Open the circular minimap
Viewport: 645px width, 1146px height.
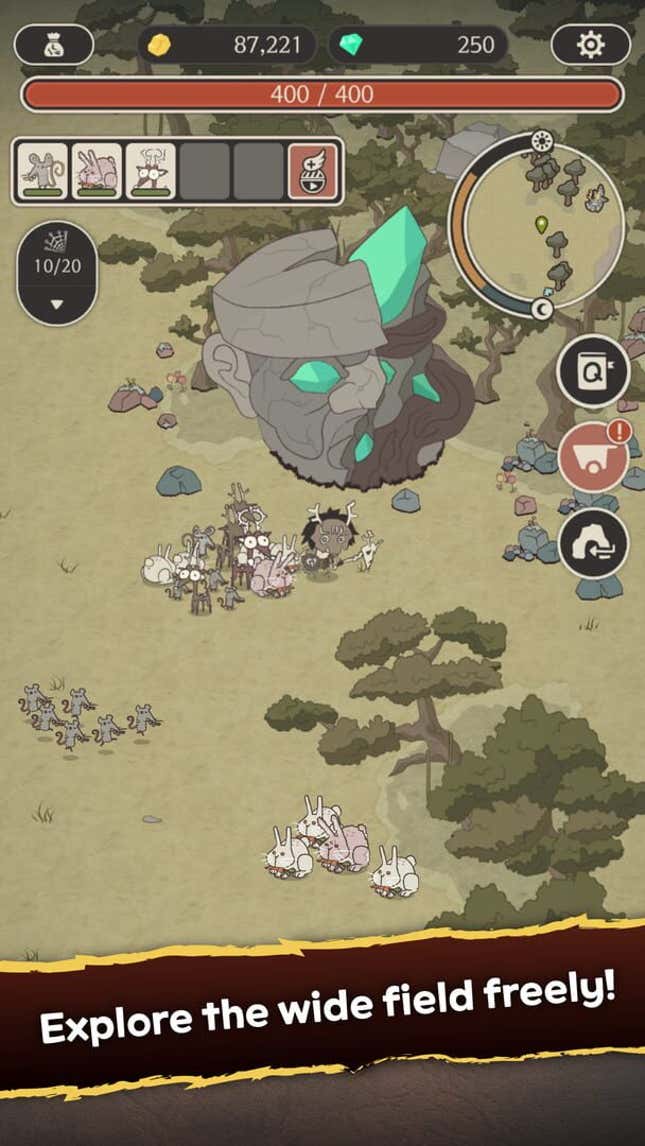[541, 225]
